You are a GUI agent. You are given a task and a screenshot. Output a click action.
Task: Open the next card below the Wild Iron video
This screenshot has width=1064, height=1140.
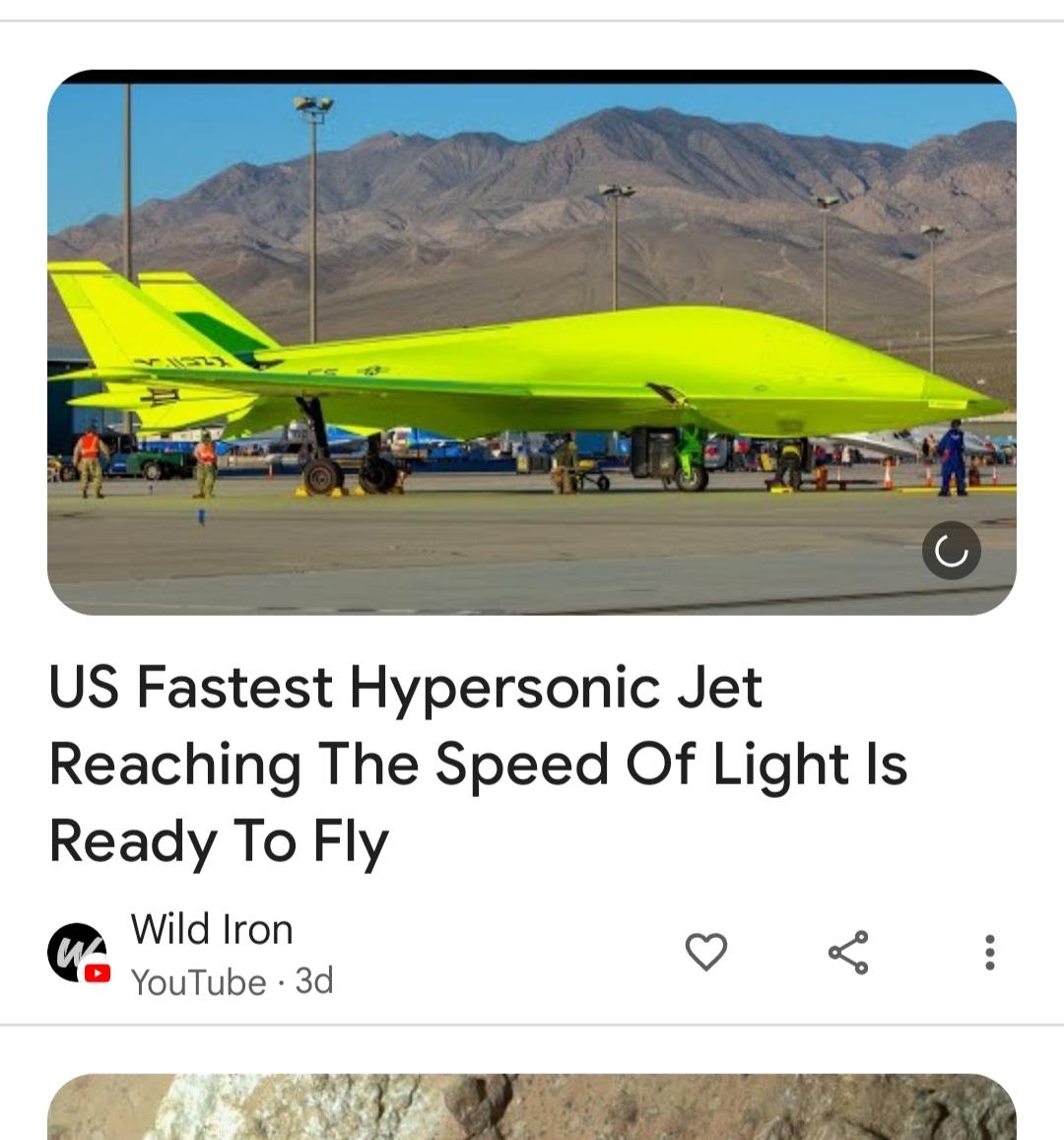pos(532,1108)
